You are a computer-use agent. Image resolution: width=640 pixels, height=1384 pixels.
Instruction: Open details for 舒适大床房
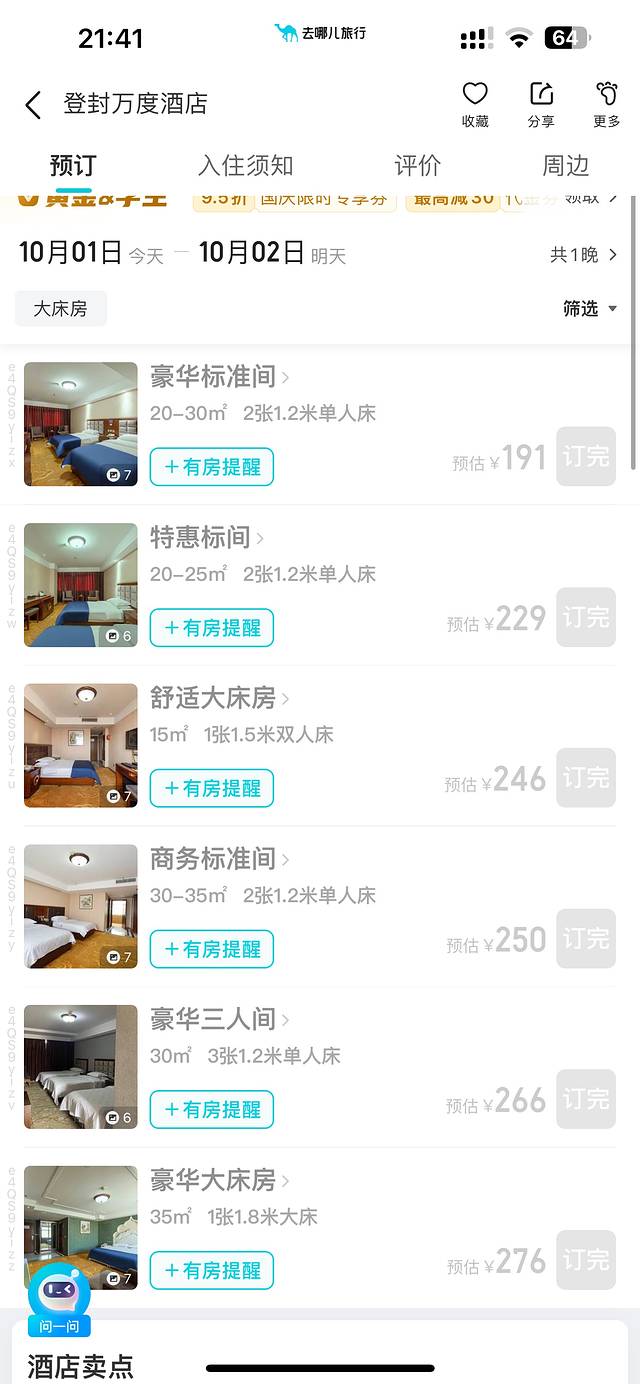click(219, 698)
